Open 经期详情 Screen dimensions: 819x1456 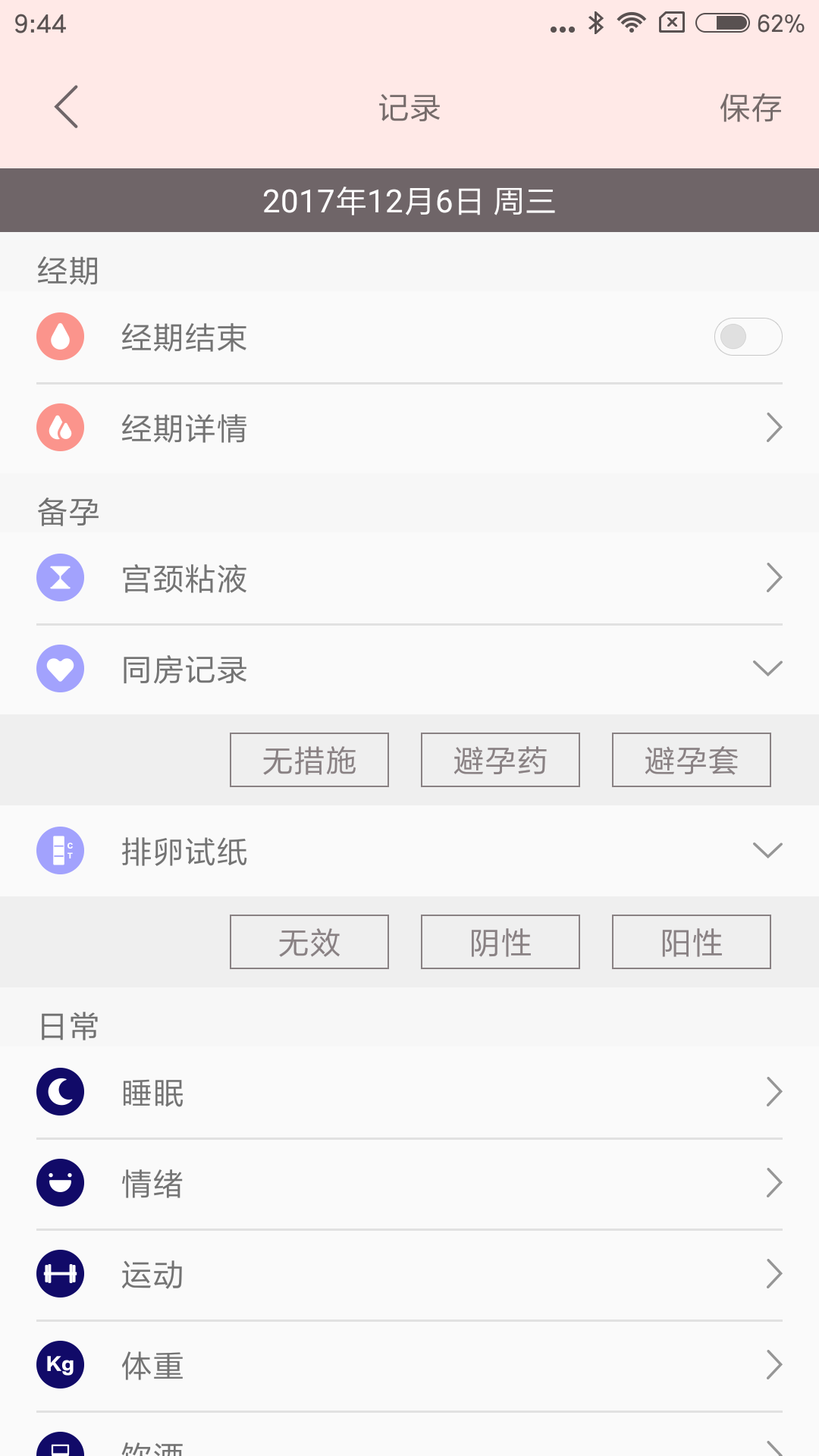click(409, 428)
